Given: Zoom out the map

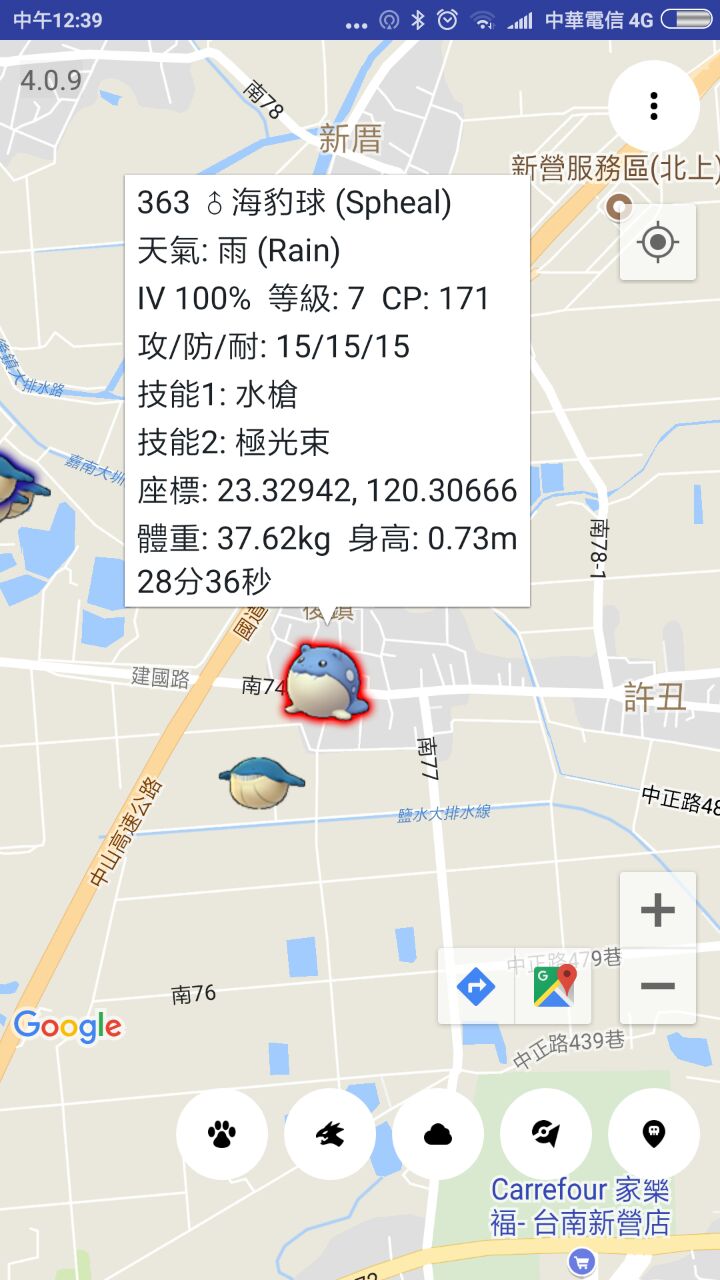Looking at the screenshot, I should pos(657,986).
